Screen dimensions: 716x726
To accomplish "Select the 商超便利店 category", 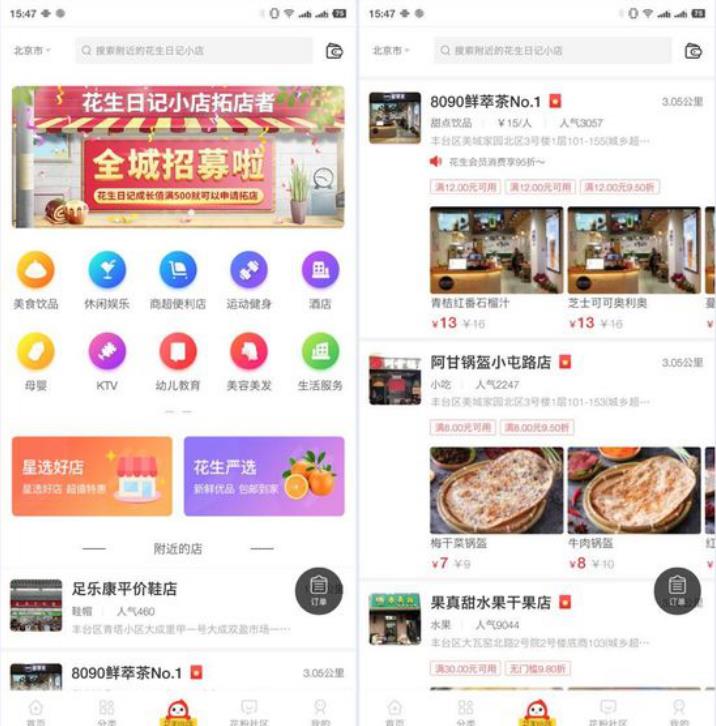I will pyautogui.click(x=178, y=271).
